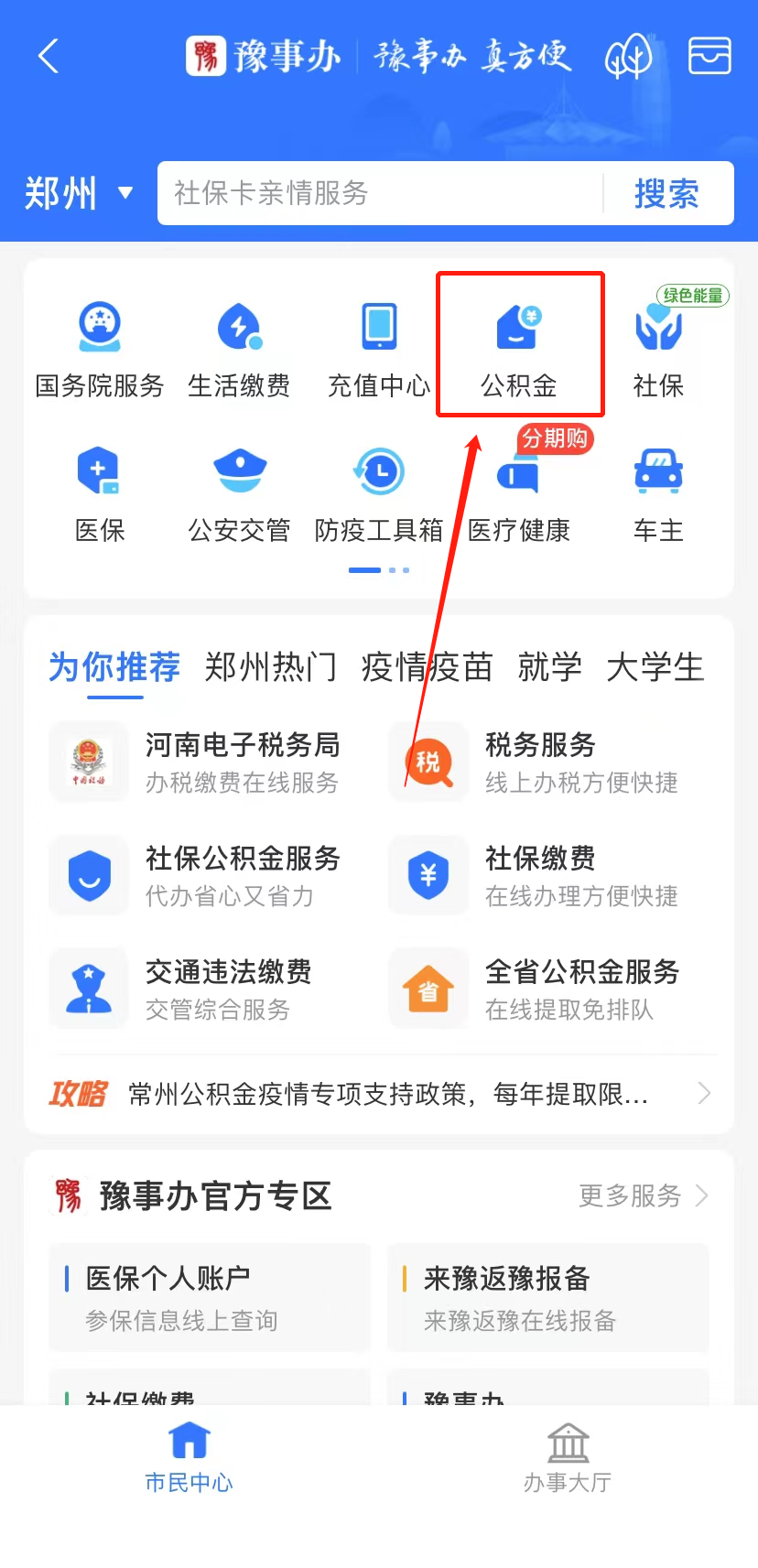
Task: Switch to the 疫情疫苗 tab
Action: click(427, 667)
